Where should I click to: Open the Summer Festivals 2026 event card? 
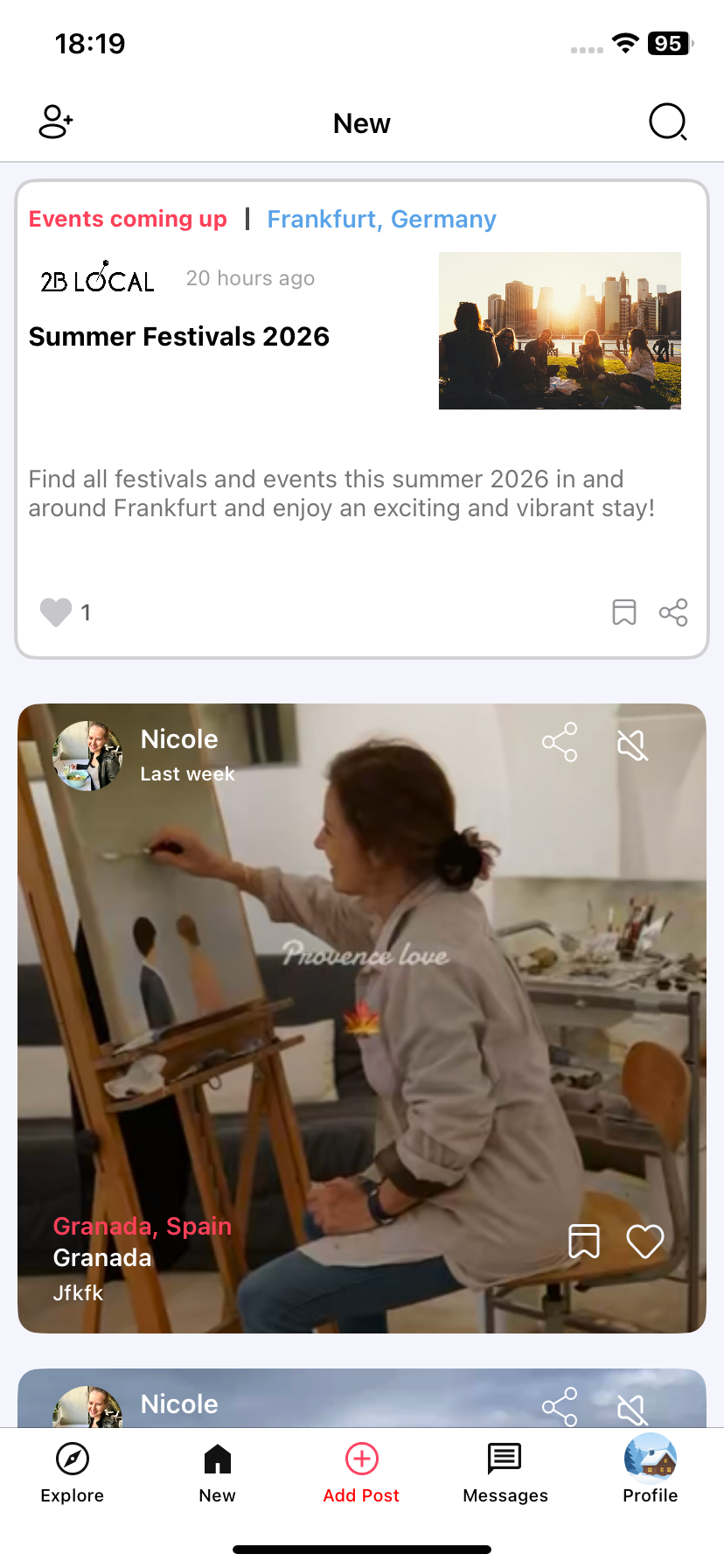[x=179, y=337]
